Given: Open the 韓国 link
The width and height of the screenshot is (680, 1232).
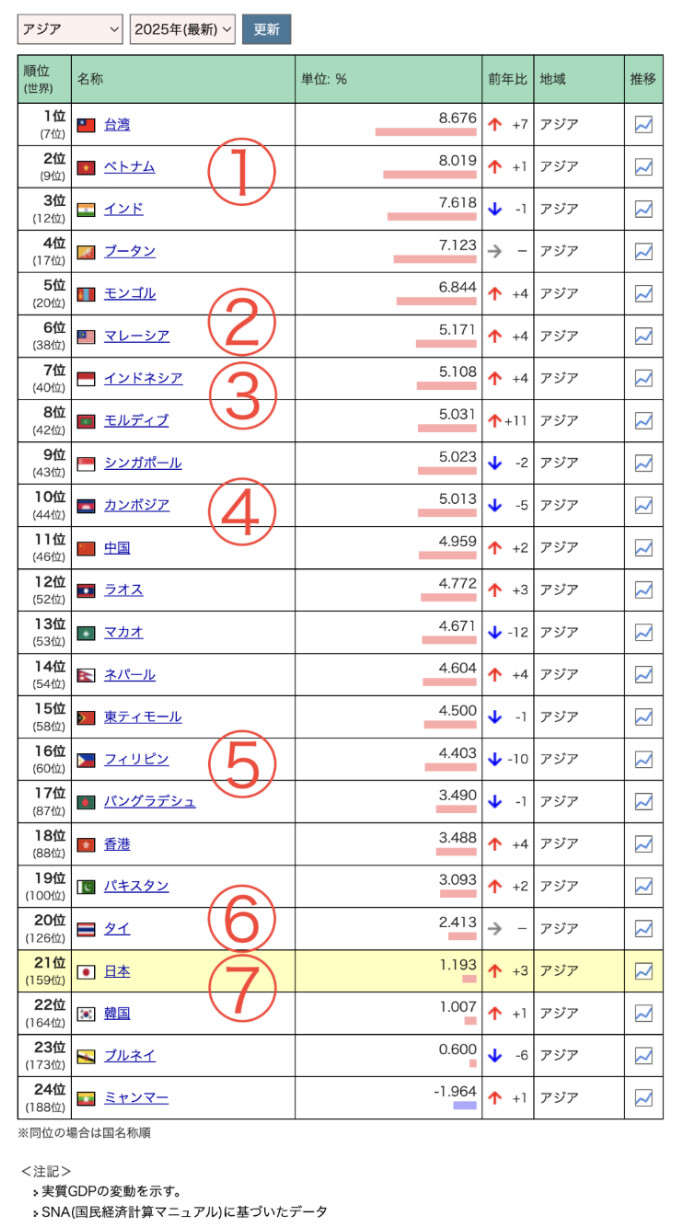Looking at the screenshot, I should pos(117,1013).
